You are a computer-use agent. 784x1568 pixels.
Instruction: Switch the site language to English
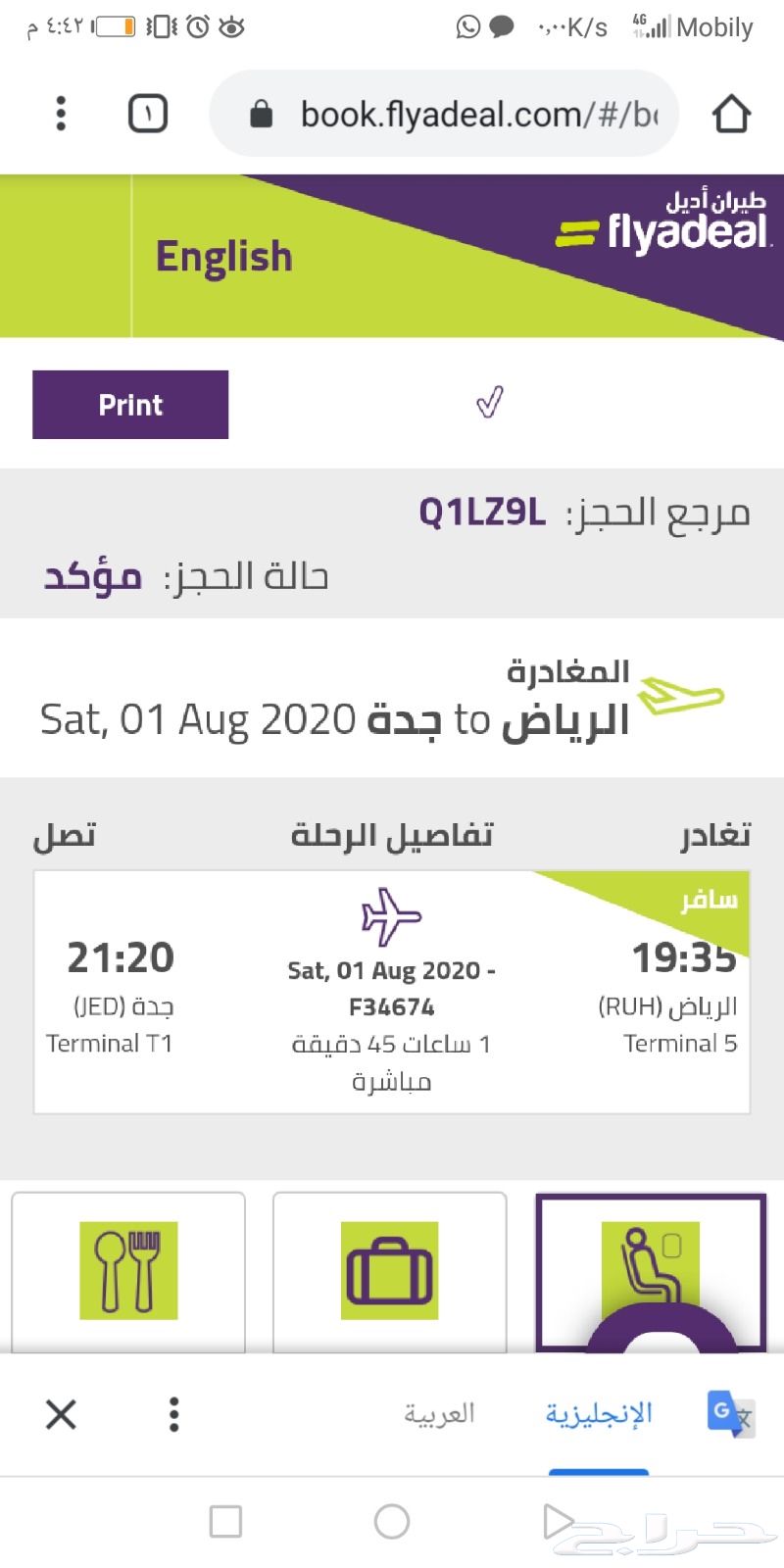(223, 257)
